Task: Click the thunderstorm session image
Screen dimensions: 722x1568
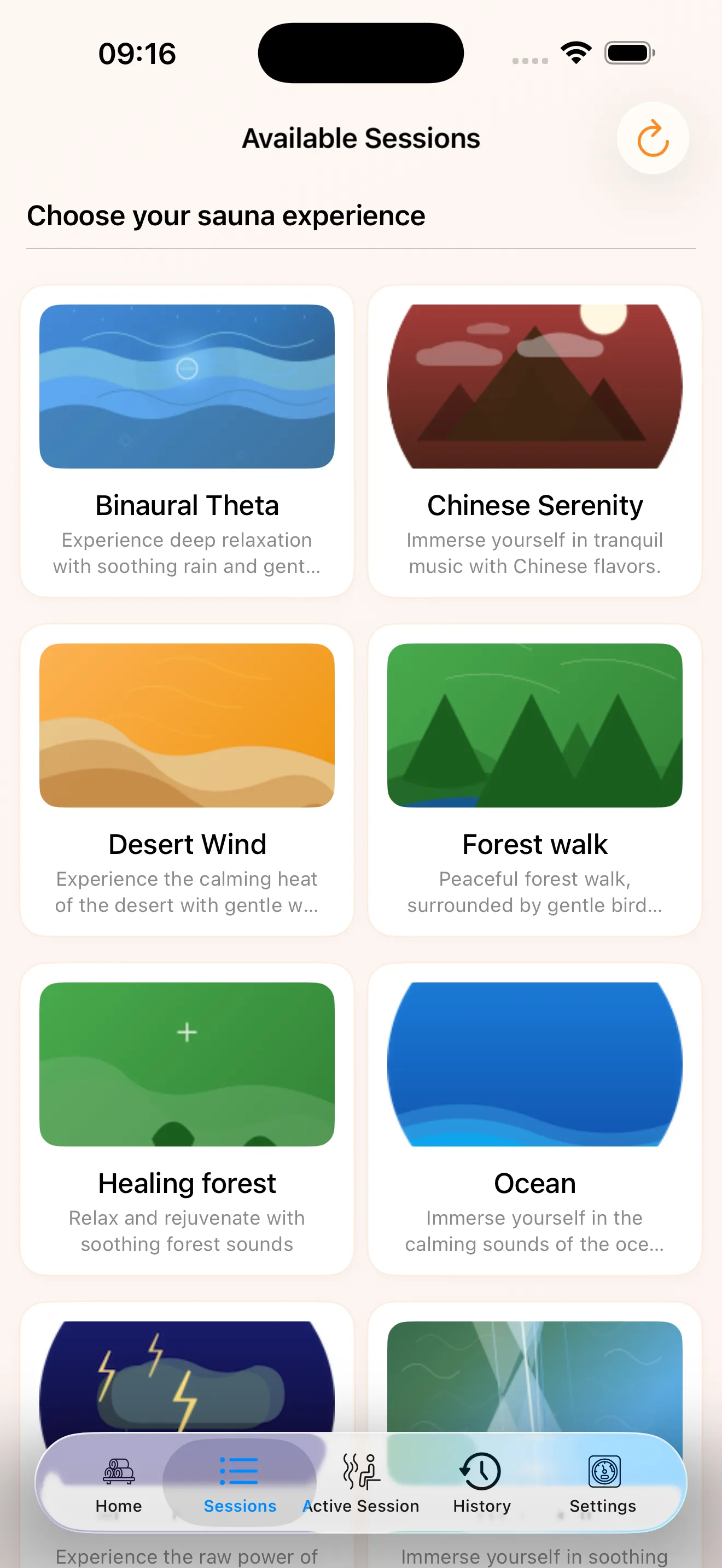Action: tap(187, 1370)
